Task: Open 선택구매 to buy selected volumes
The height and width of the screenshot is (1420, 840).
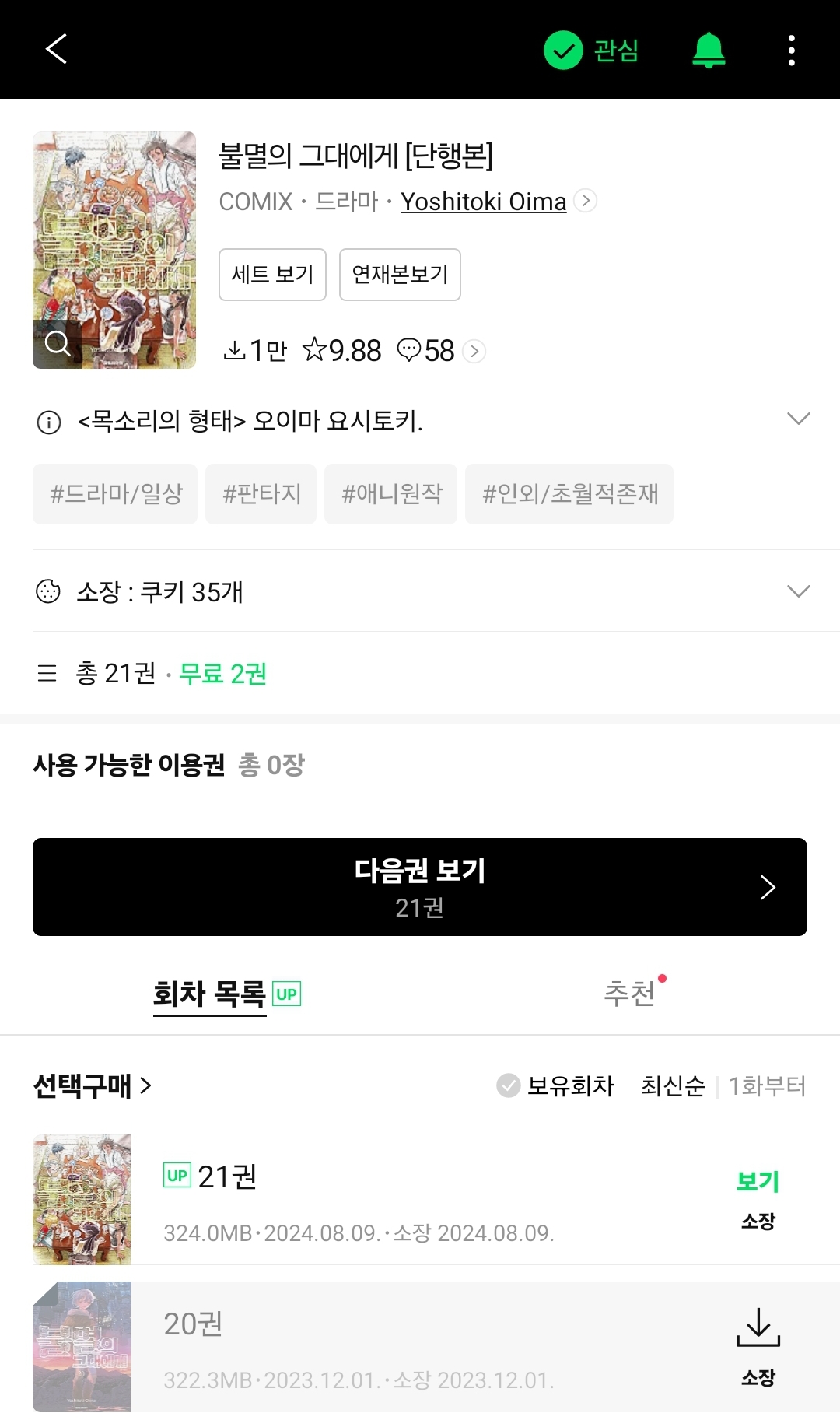Action: [x=92, y=1085]
